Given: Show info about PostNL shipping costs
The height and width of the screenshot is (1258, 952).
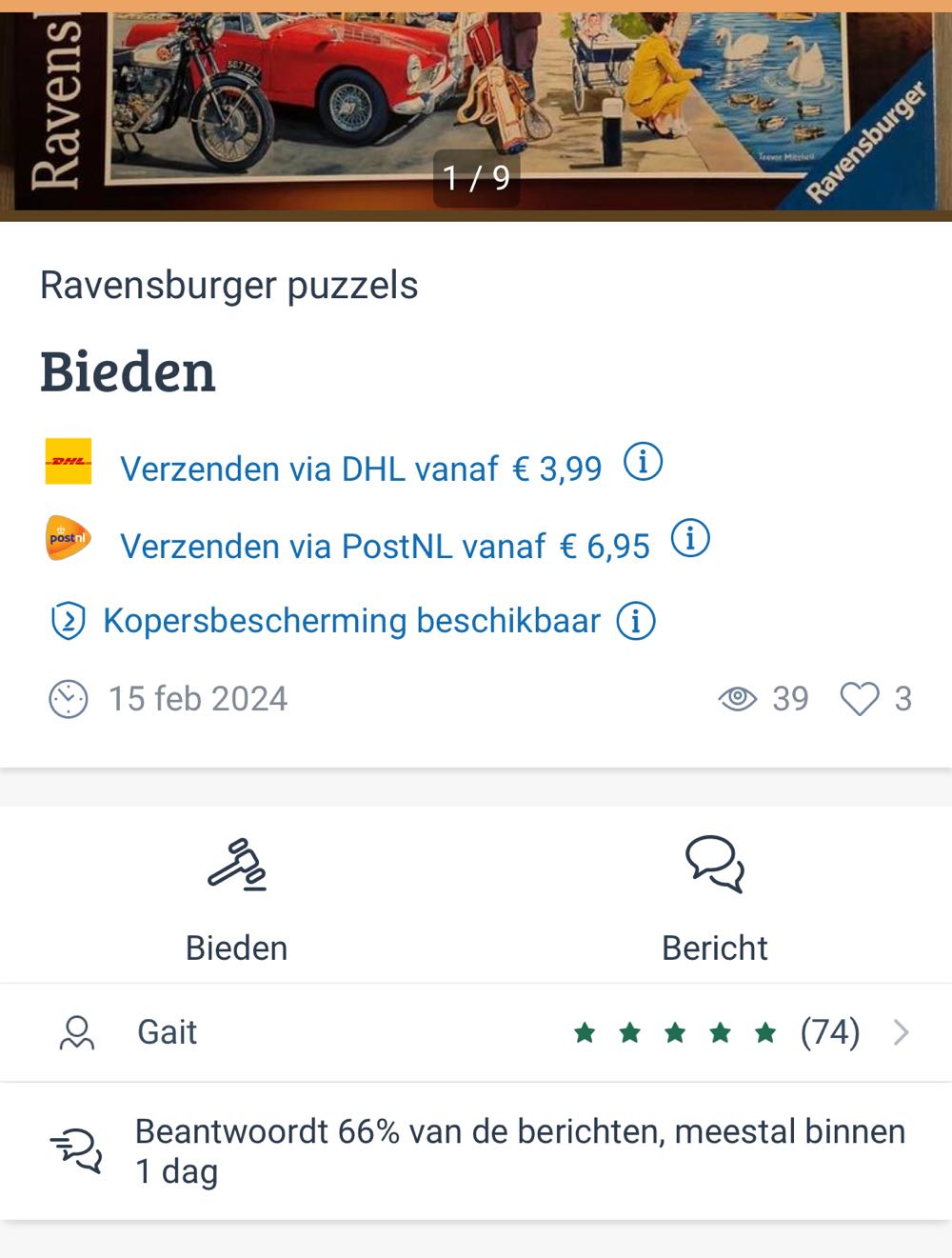Looking at the screenshot, I should (x=690, y=539).
